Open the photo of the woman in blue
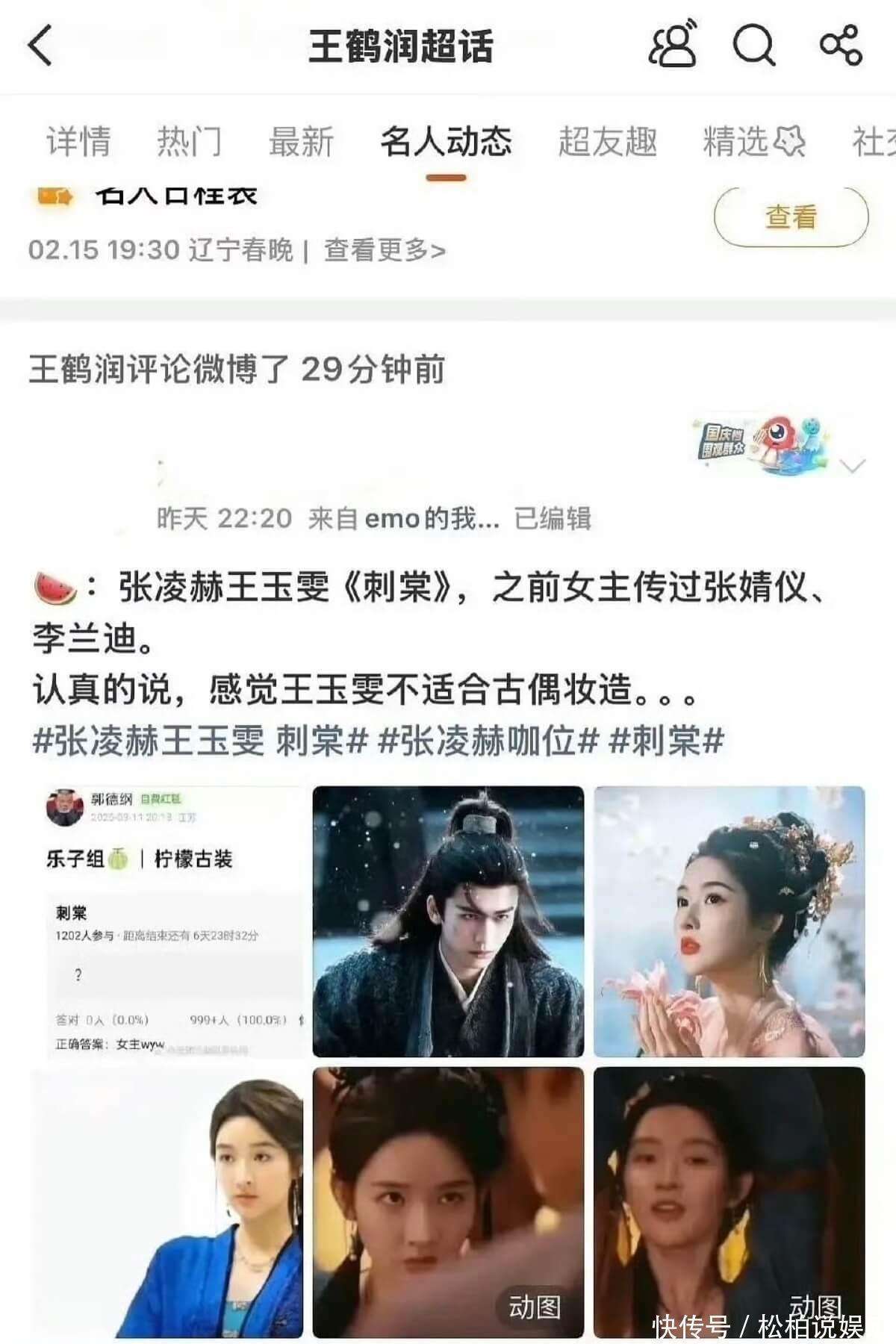Viewport: 896px width, 1344px height. 169,1202
